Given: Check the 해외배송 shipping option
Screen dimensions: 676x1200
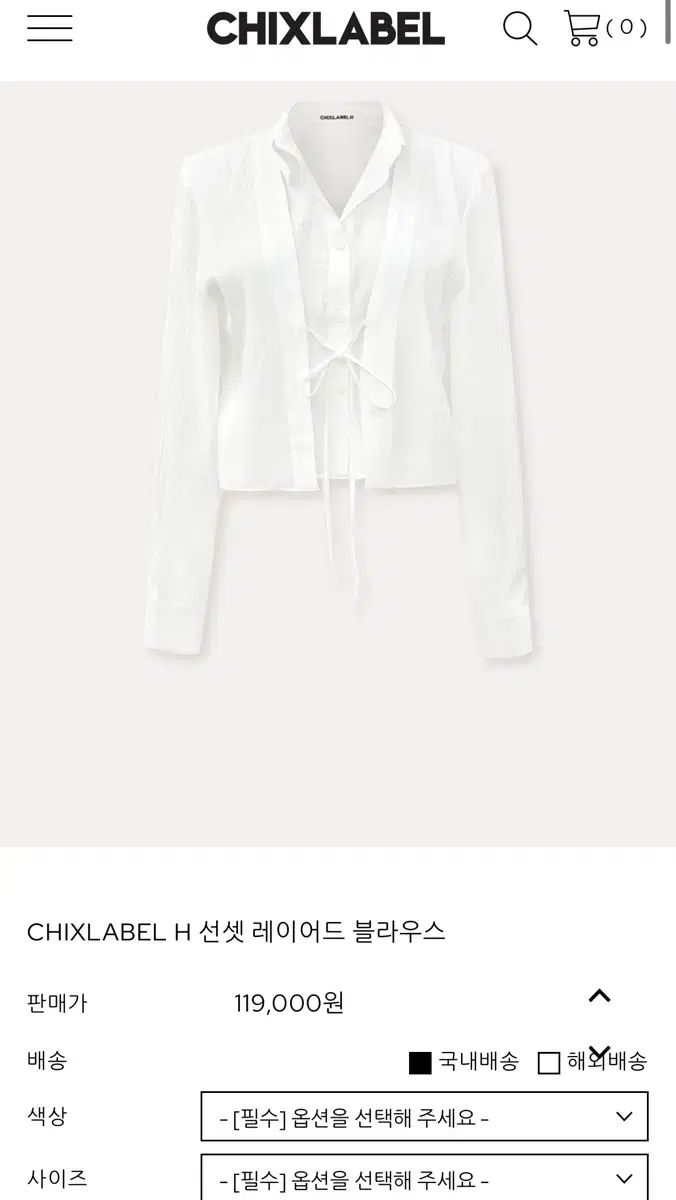Looking at the screenshot, I should pos(549,1063).
